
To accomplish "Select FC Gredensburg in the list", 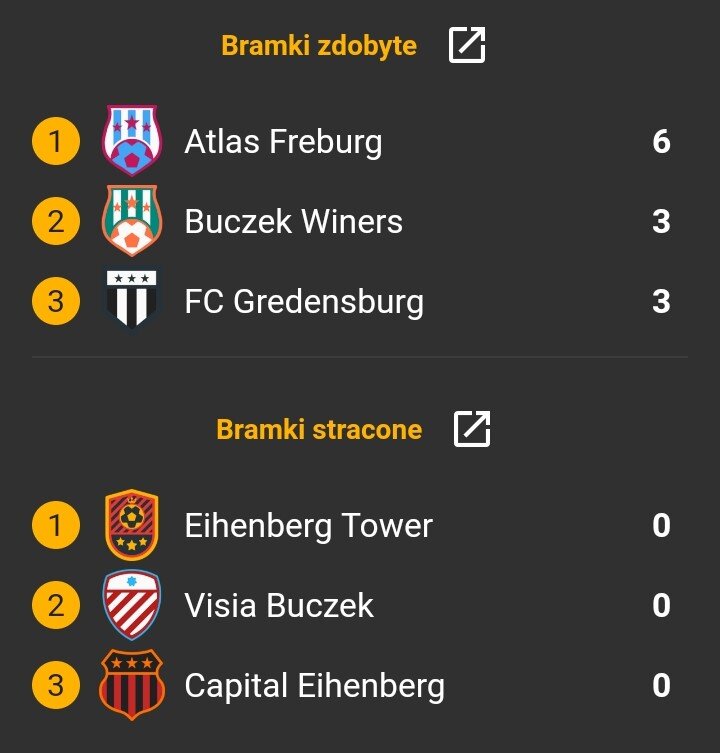I will point(303,301).
